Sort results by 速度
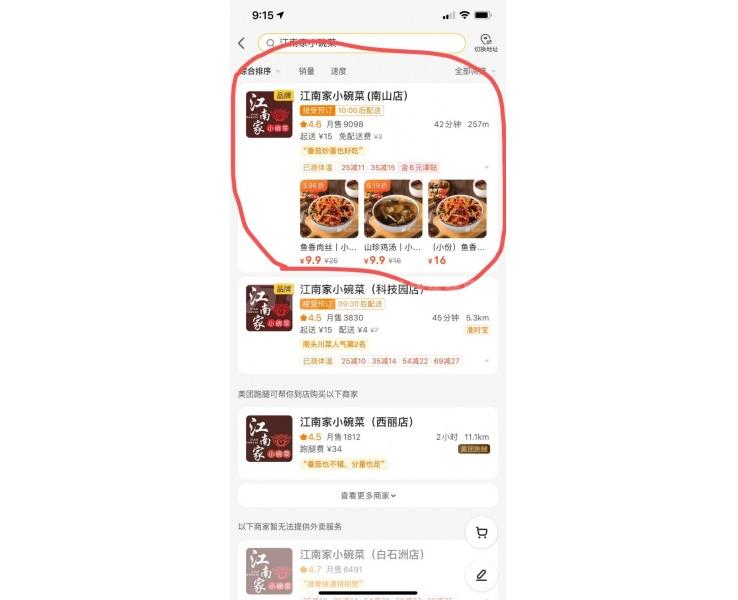The image size is (738, 600). pyautogui.click(x=339, y=71)
